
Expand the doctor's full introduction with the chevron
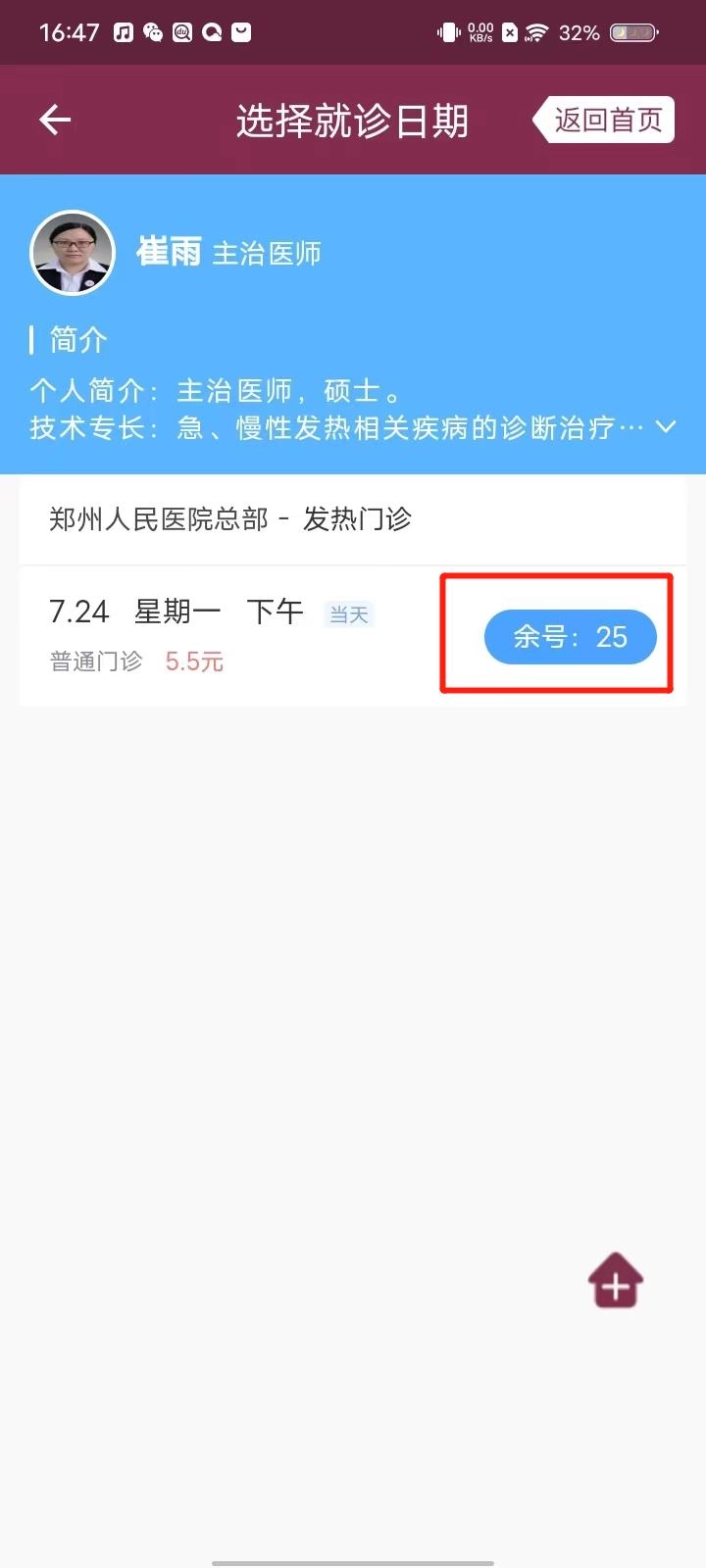tap(666, 427)
